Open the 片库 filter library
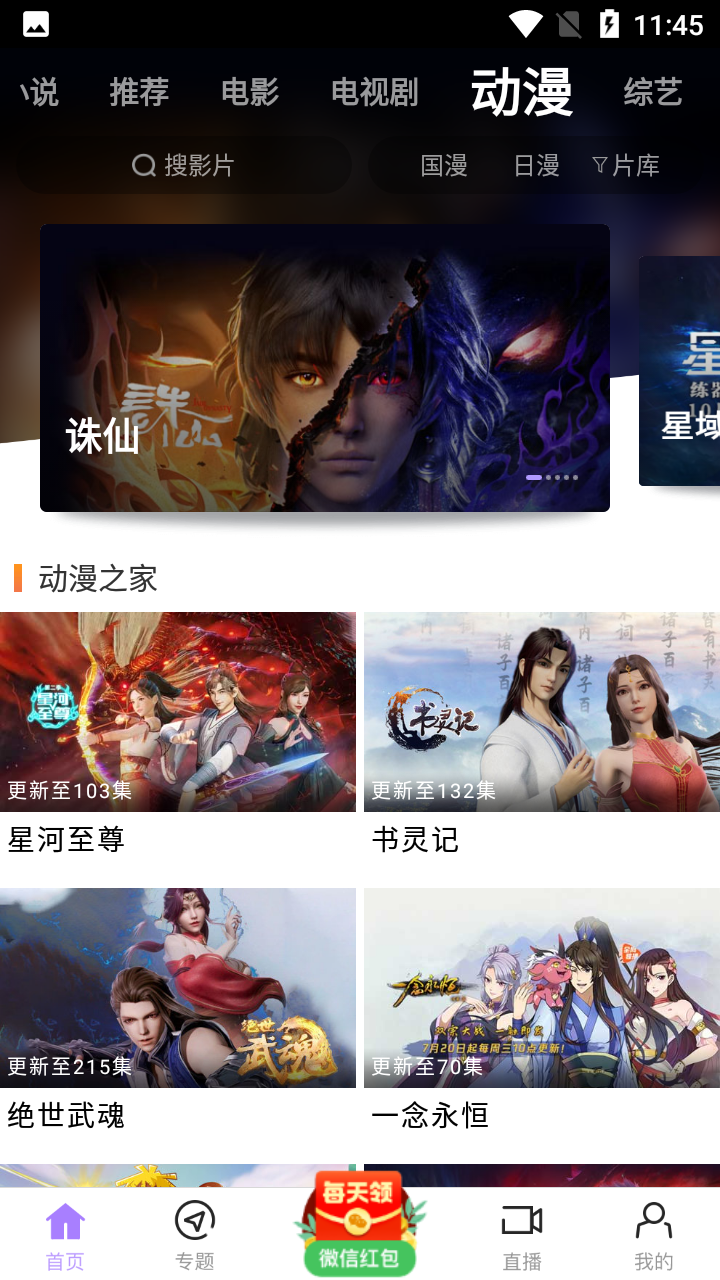720x1280 pixels. click(626, 165)
